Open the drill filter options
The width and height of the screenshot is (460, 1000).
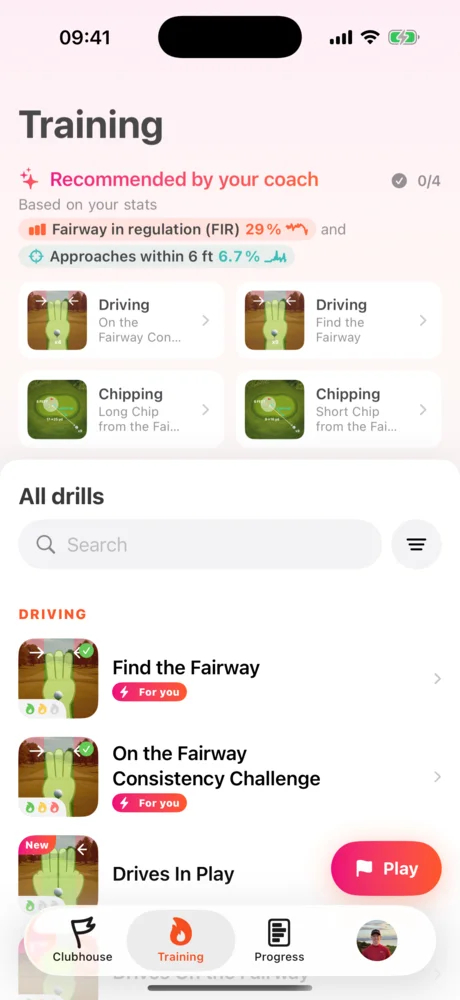[416, 545]
